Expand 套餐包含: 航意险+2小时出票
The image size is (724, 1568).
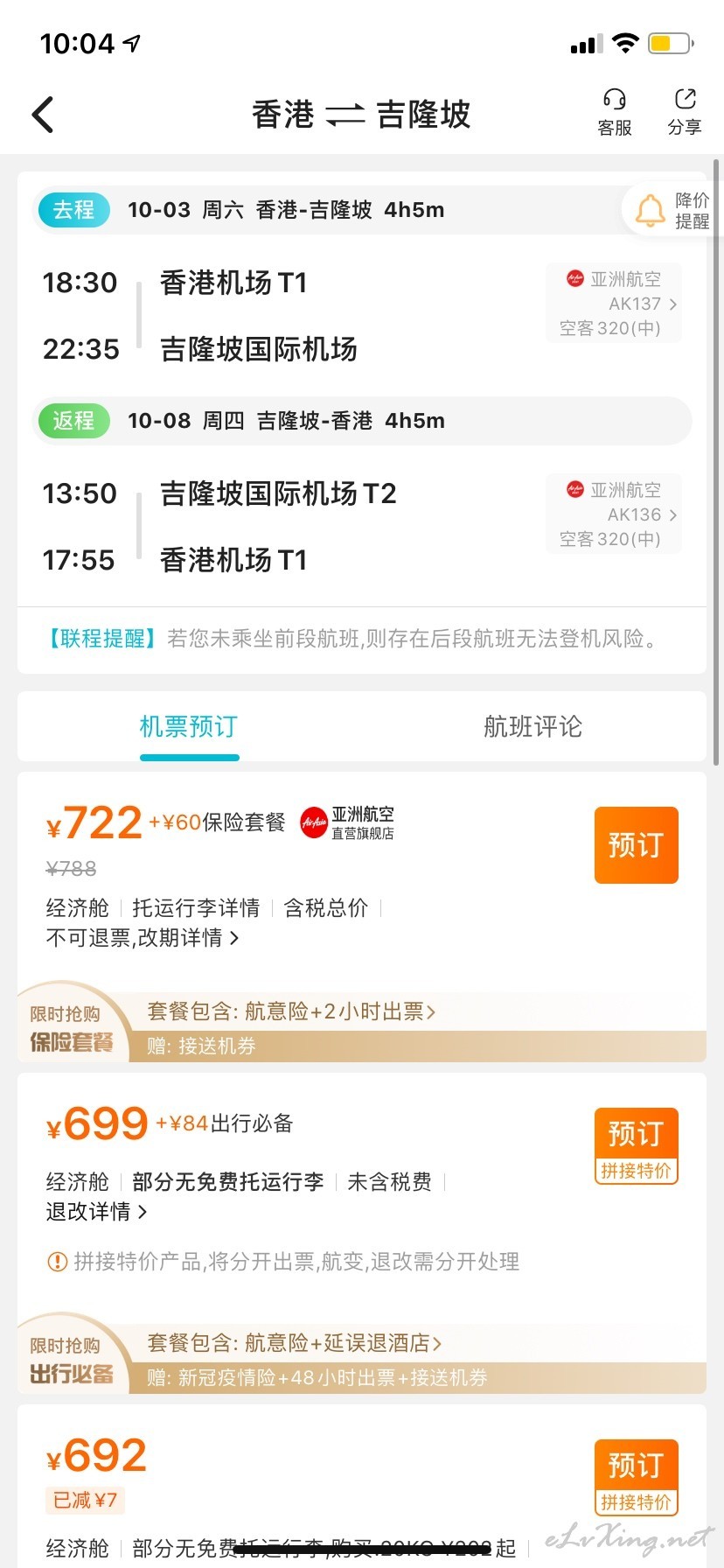[291, 1011]
